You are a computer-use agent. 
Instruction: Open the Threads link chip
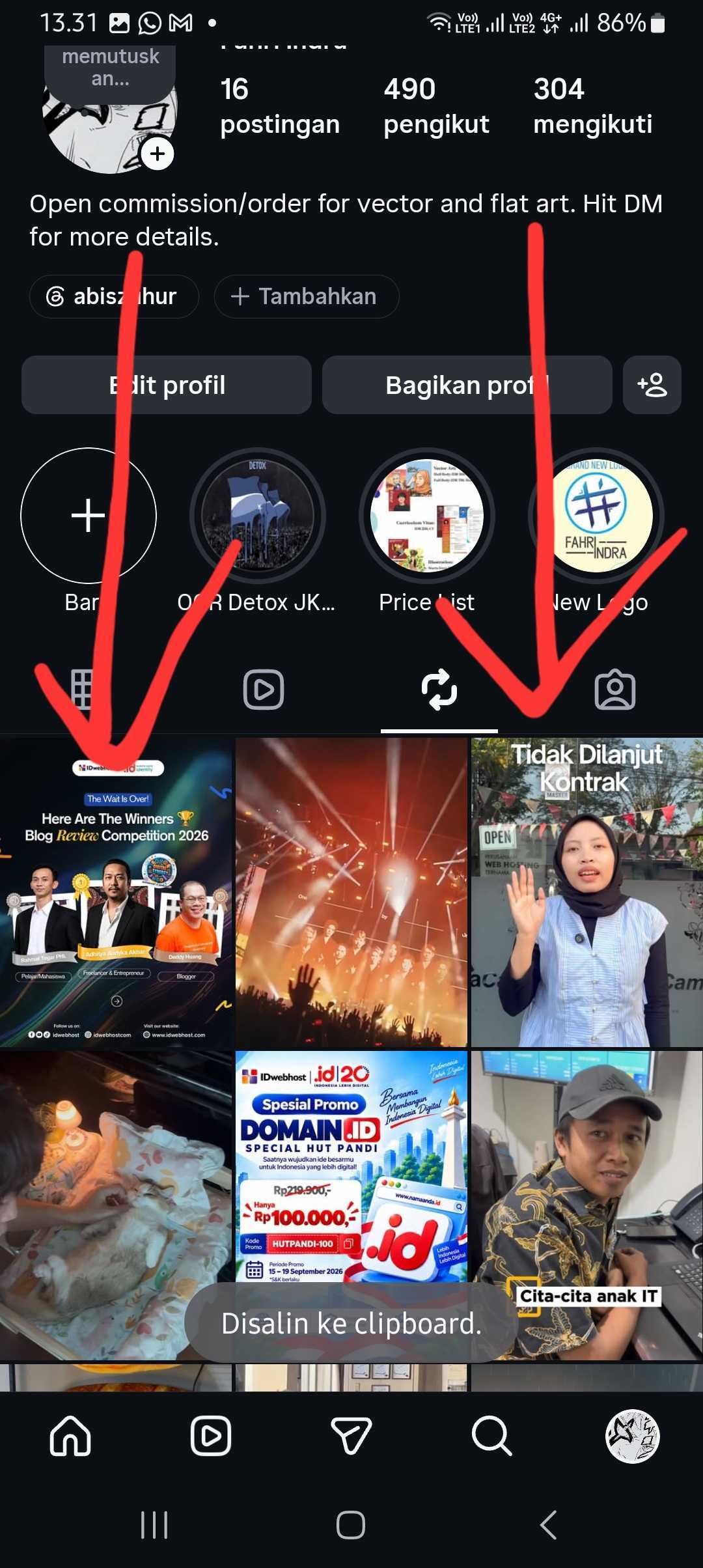pyautogui.click(x=114, y=296)
